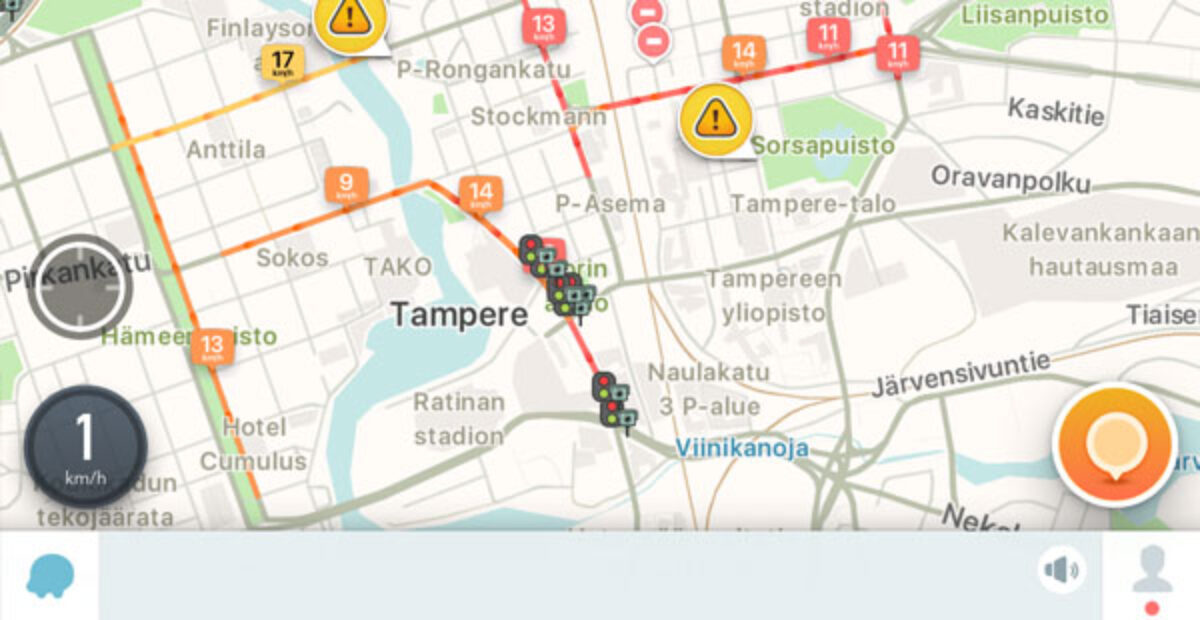Toggle the sound speaker icon
Viewport: 1200px width, 620px height.
1061,571
